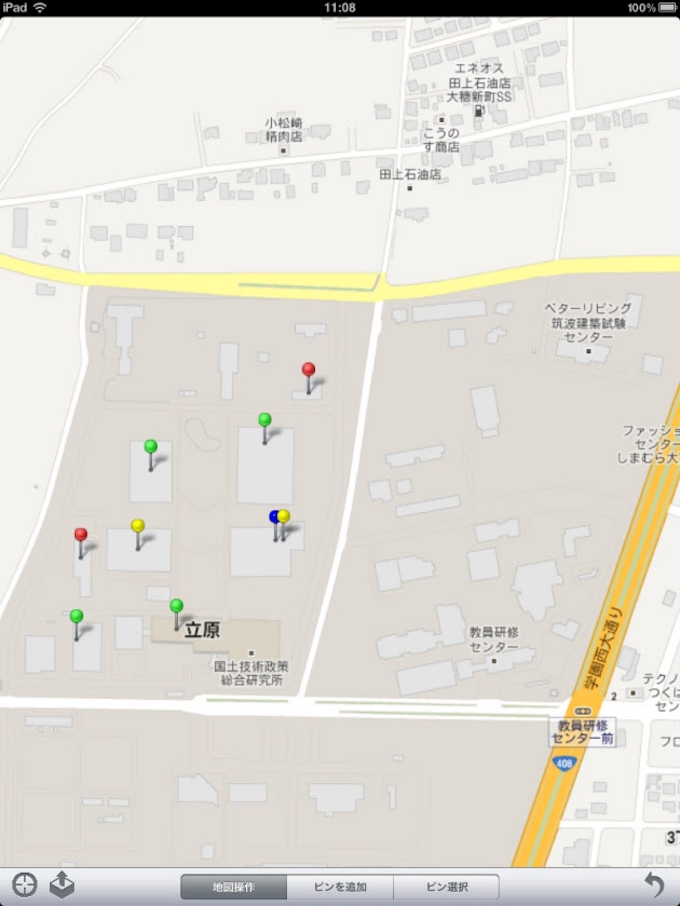680x906 pixels.
Task: Select the ピンを追加 segment
Action: [340, 887]
